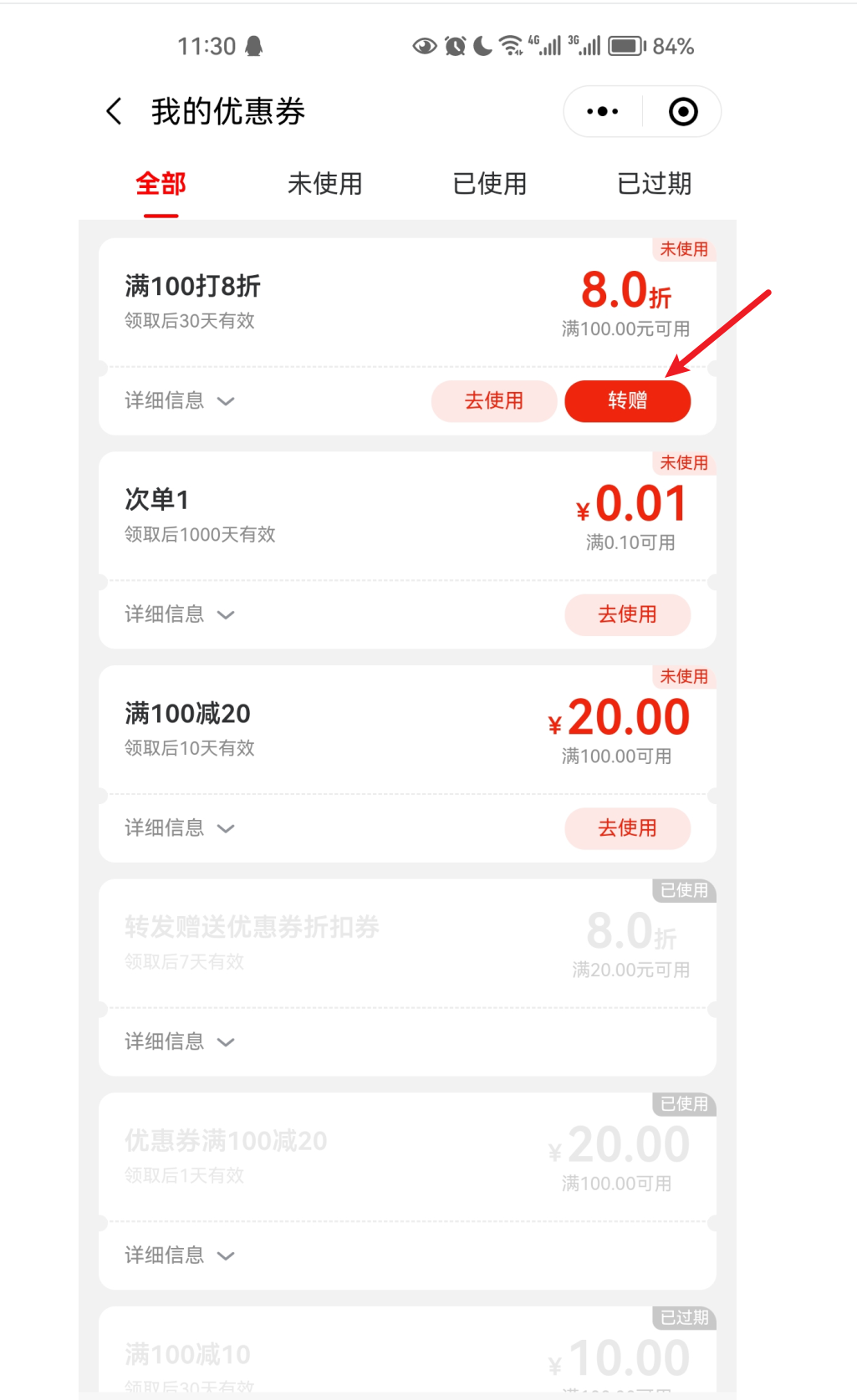Switch to the 未使用 tab
Screen dimensions: 857x1400
[324, 183]
